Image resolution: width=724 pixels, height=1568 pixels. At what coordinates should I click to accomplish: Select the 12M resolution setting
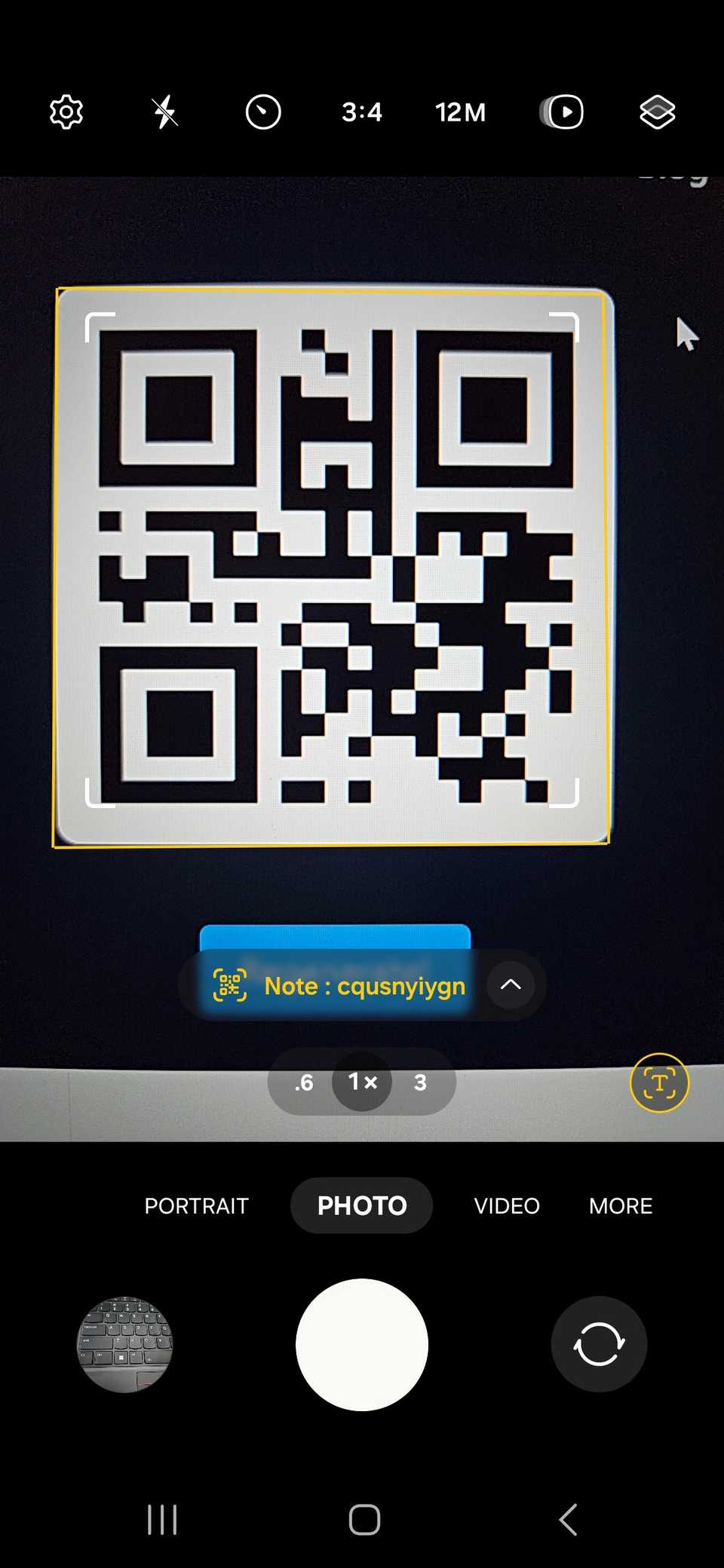(460, 112)
